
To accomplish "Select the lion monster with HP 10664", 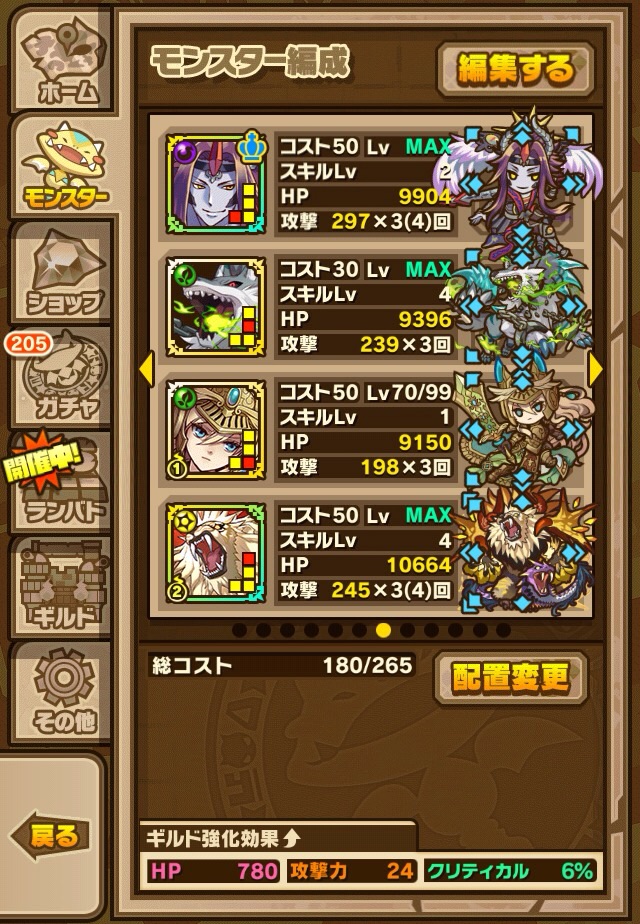I will [215, 552].
